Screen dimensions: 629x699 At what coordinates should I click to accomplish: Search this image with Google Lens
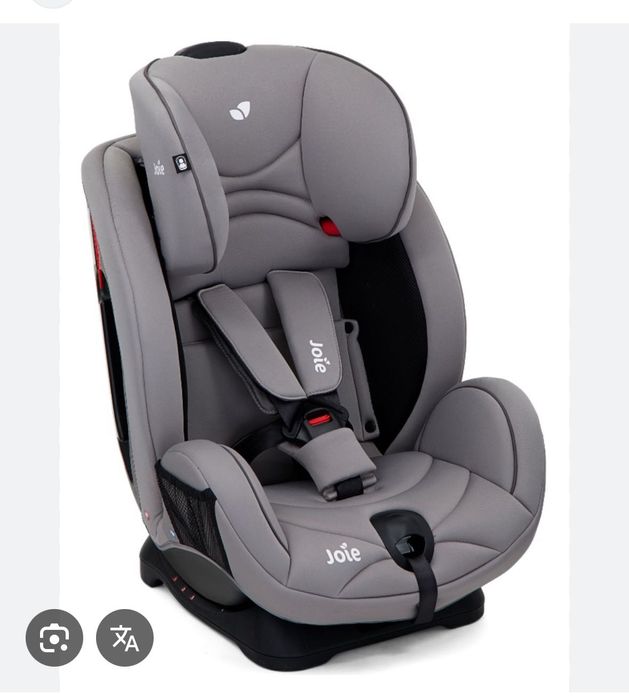tap(55, 638)
